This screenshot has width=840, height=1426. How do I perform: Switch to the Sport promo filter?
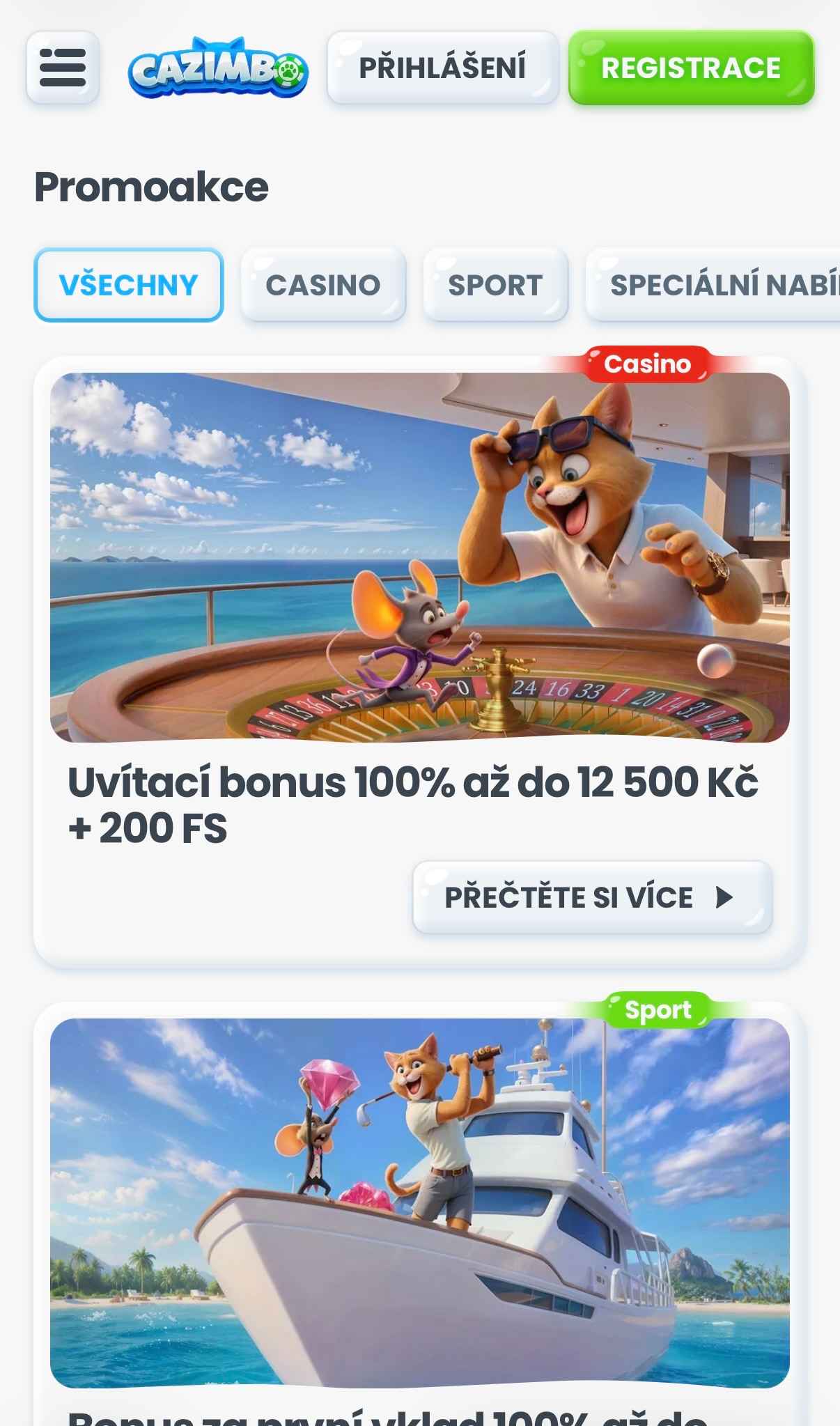pyautogui.click(x=495, y=285)
